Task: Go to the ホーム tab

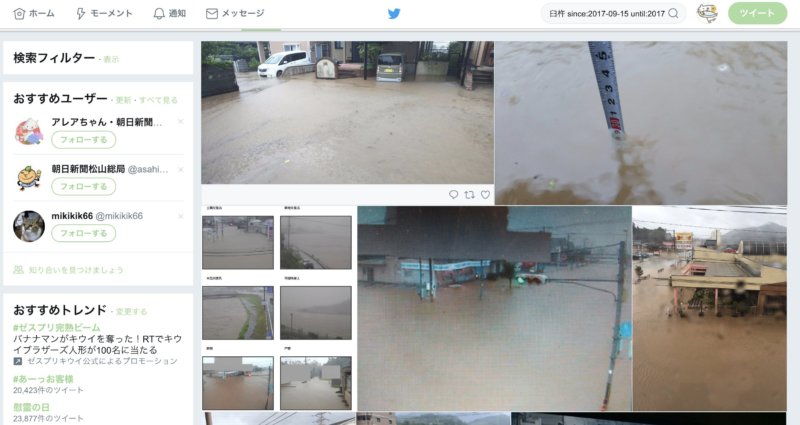Action: (x=34, y=14)
